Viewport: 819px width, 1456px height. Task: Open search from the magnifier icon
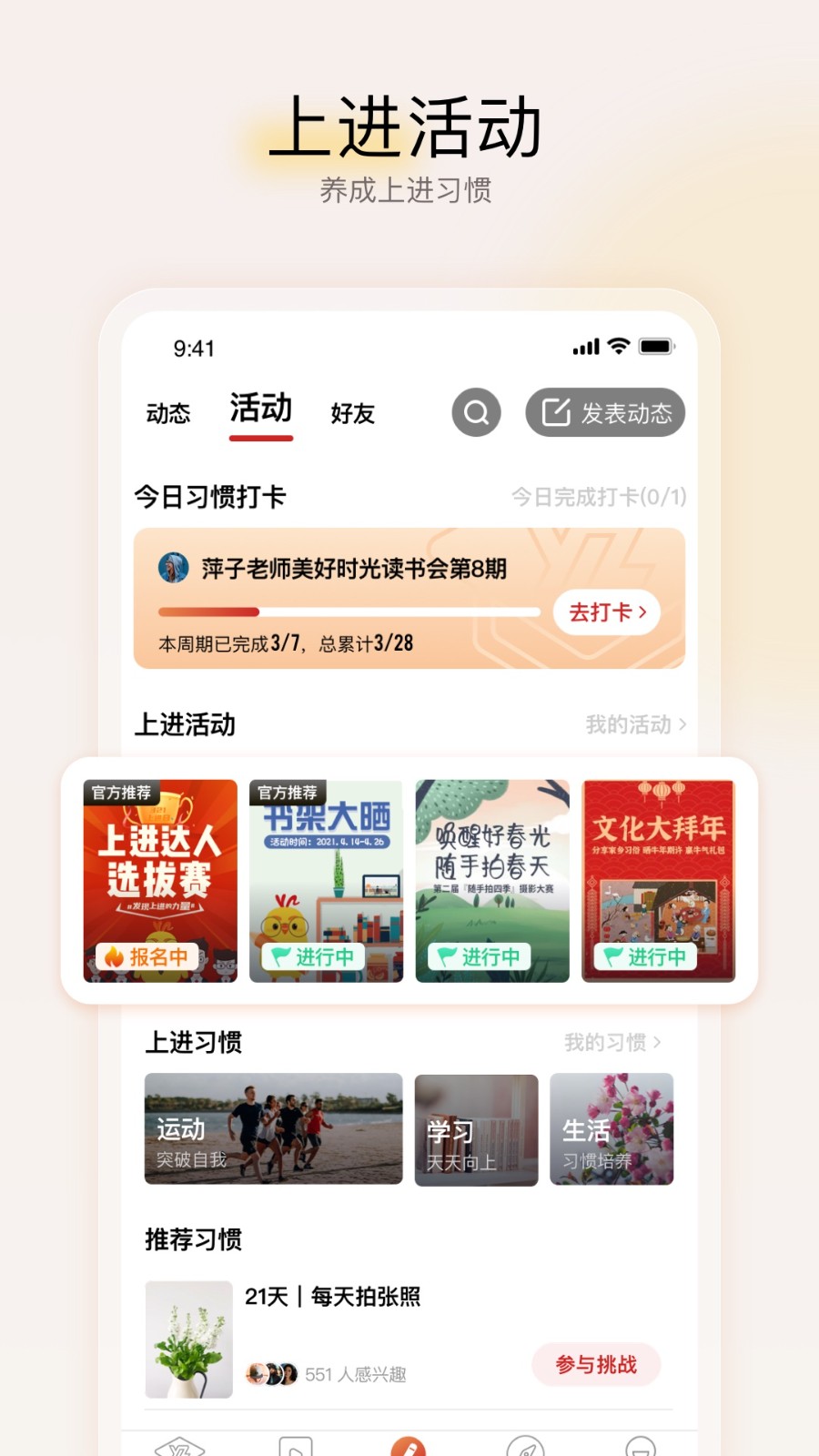tap(476, 412)
